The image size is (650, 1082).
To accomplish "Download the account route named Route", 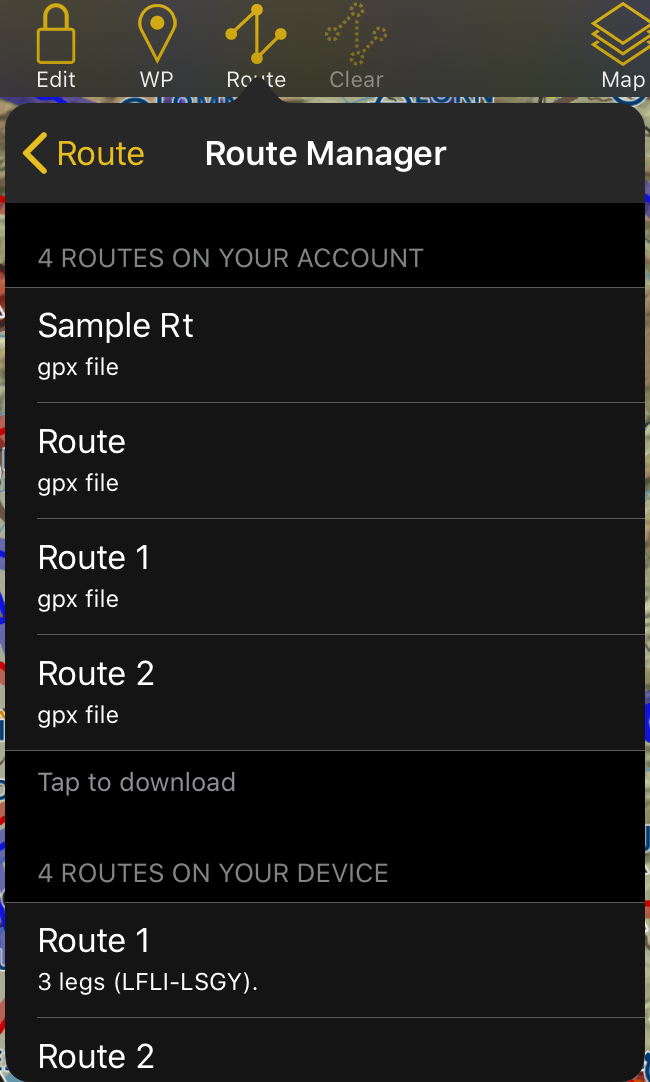I will click(325, 461).
